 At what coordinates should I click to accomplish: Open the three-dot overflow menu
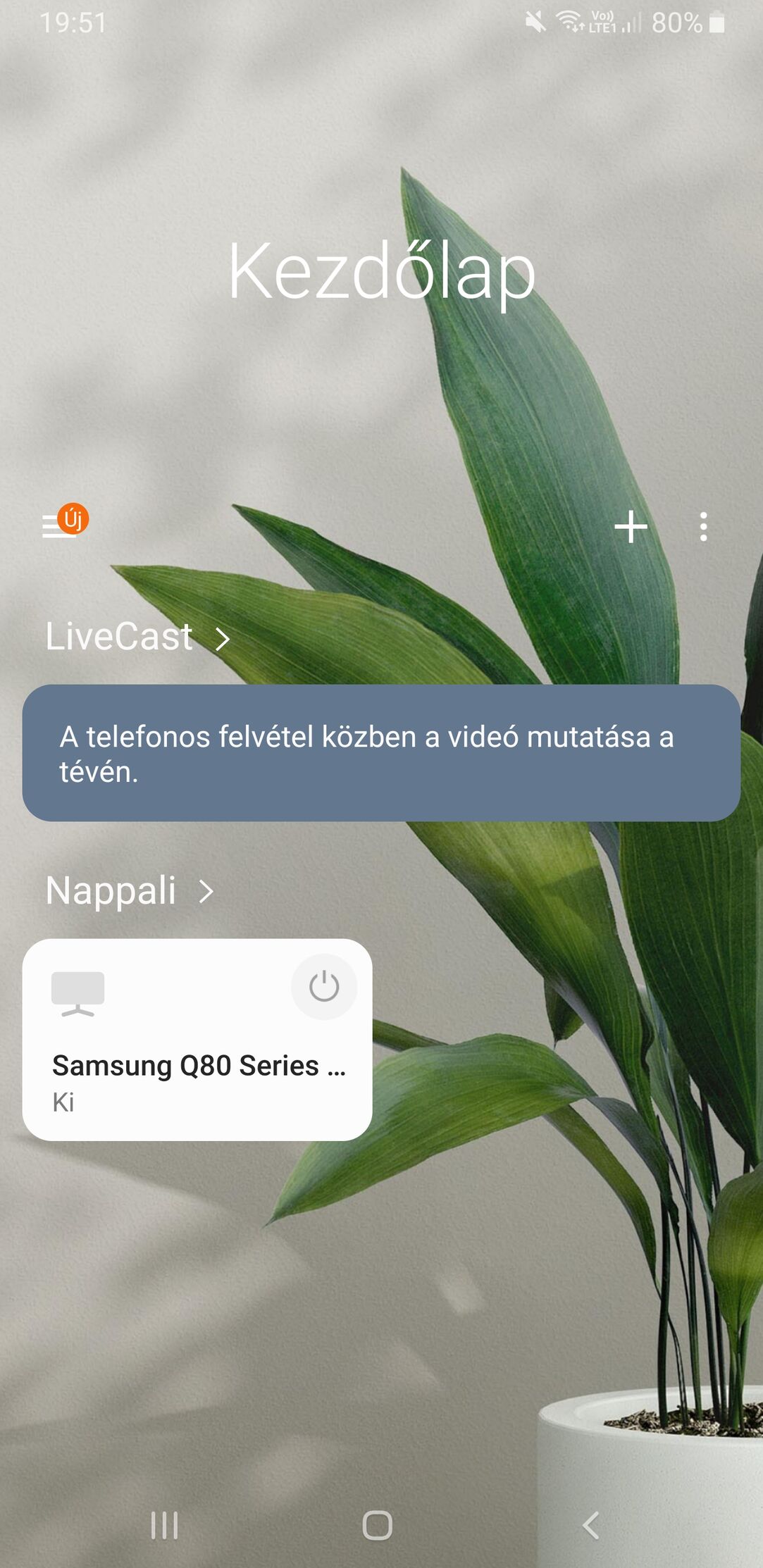(x=703, y=527)
